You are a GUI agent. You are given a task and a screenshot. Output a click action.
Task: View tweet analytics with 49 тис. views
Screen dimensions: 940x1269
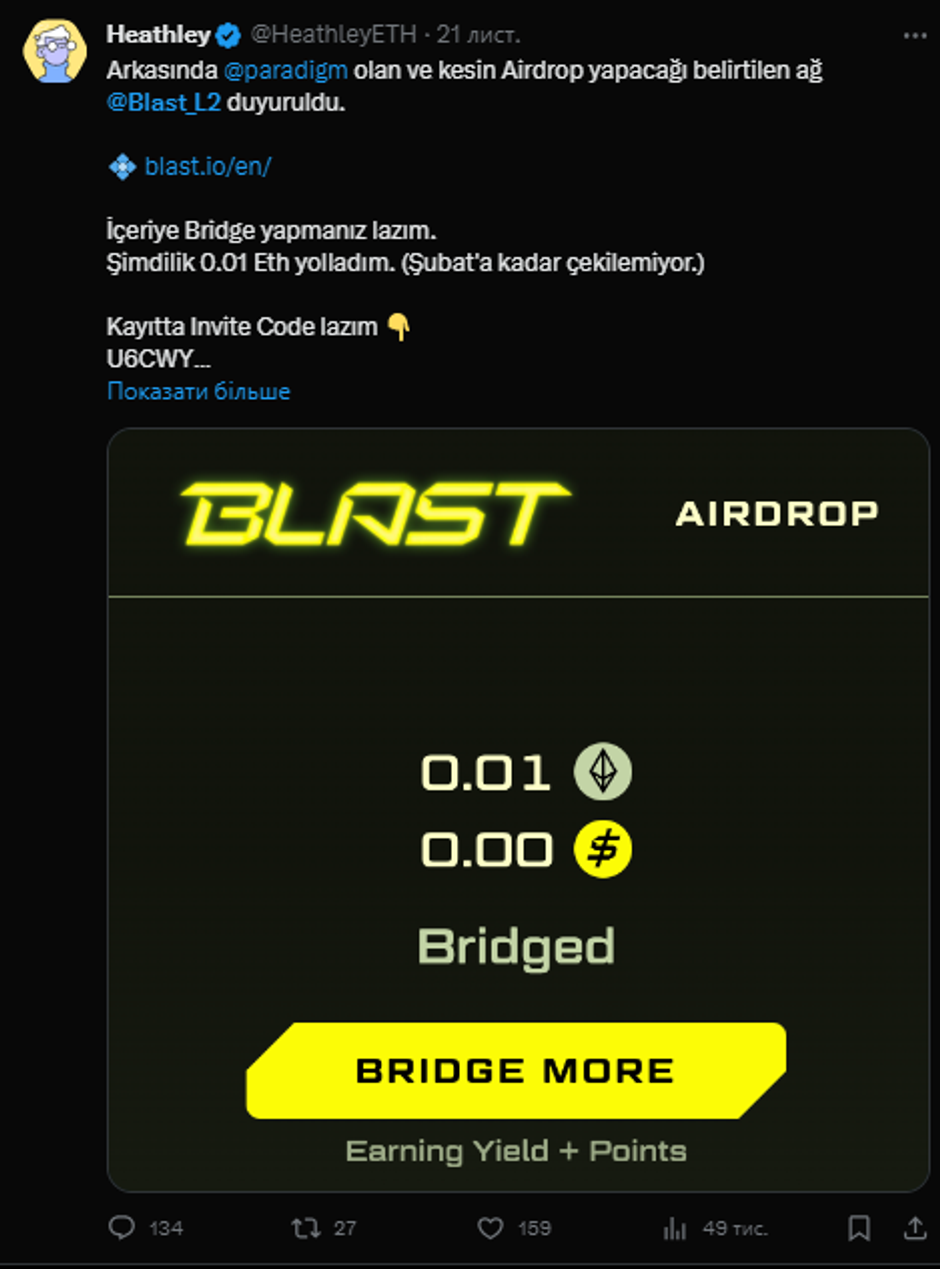tap(676, 1228)
